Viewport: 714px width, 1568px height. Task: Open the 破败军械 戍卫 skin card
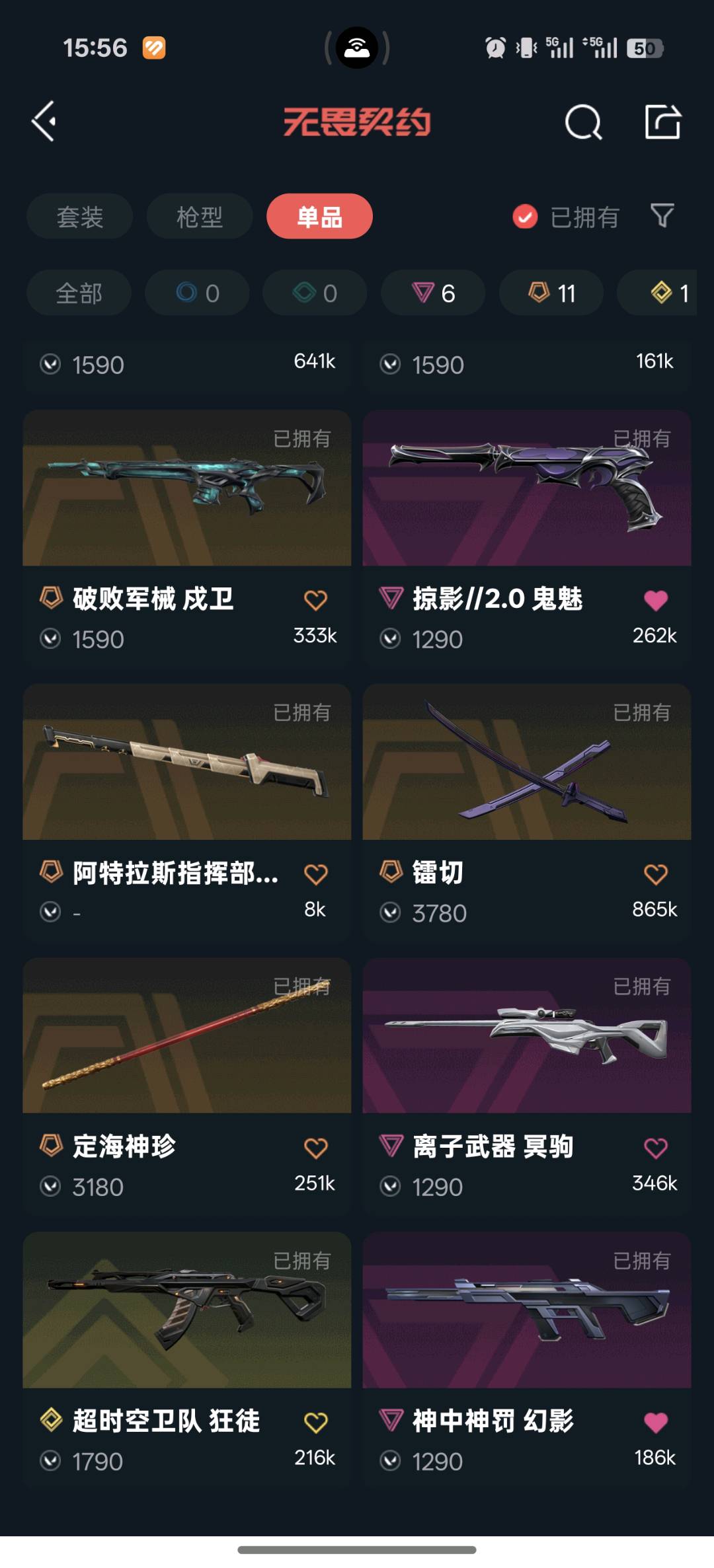pos(187,537)
